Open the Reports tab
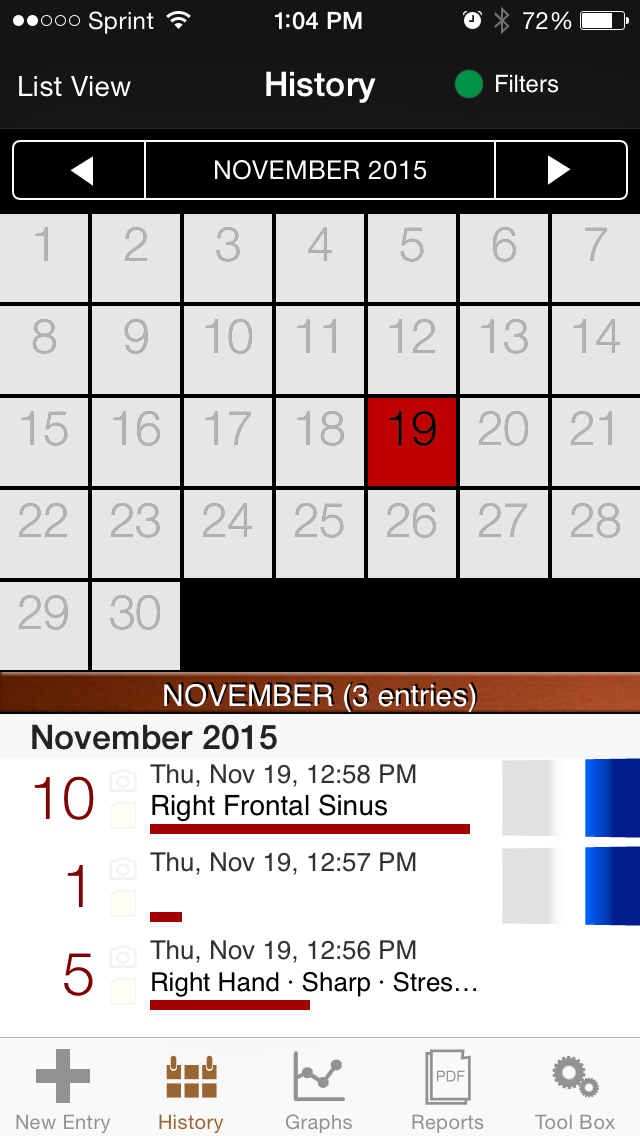The height and width of the screenshot is (1136, 640). pos(447,1090)
